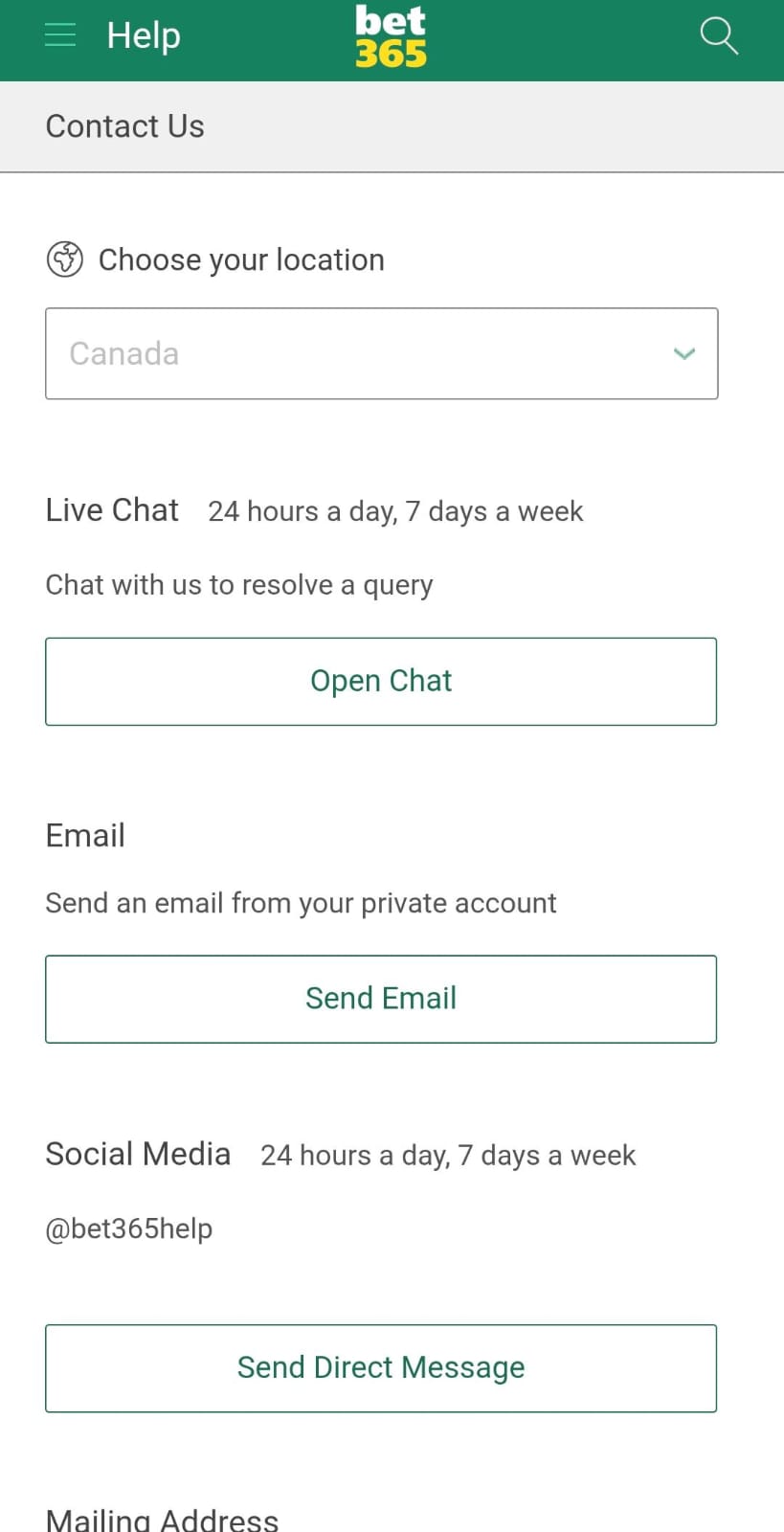The height and width of the screenshot is (1532, 784).
Task: Expand the Canada location dropdown
Action: tap(381, 353)
